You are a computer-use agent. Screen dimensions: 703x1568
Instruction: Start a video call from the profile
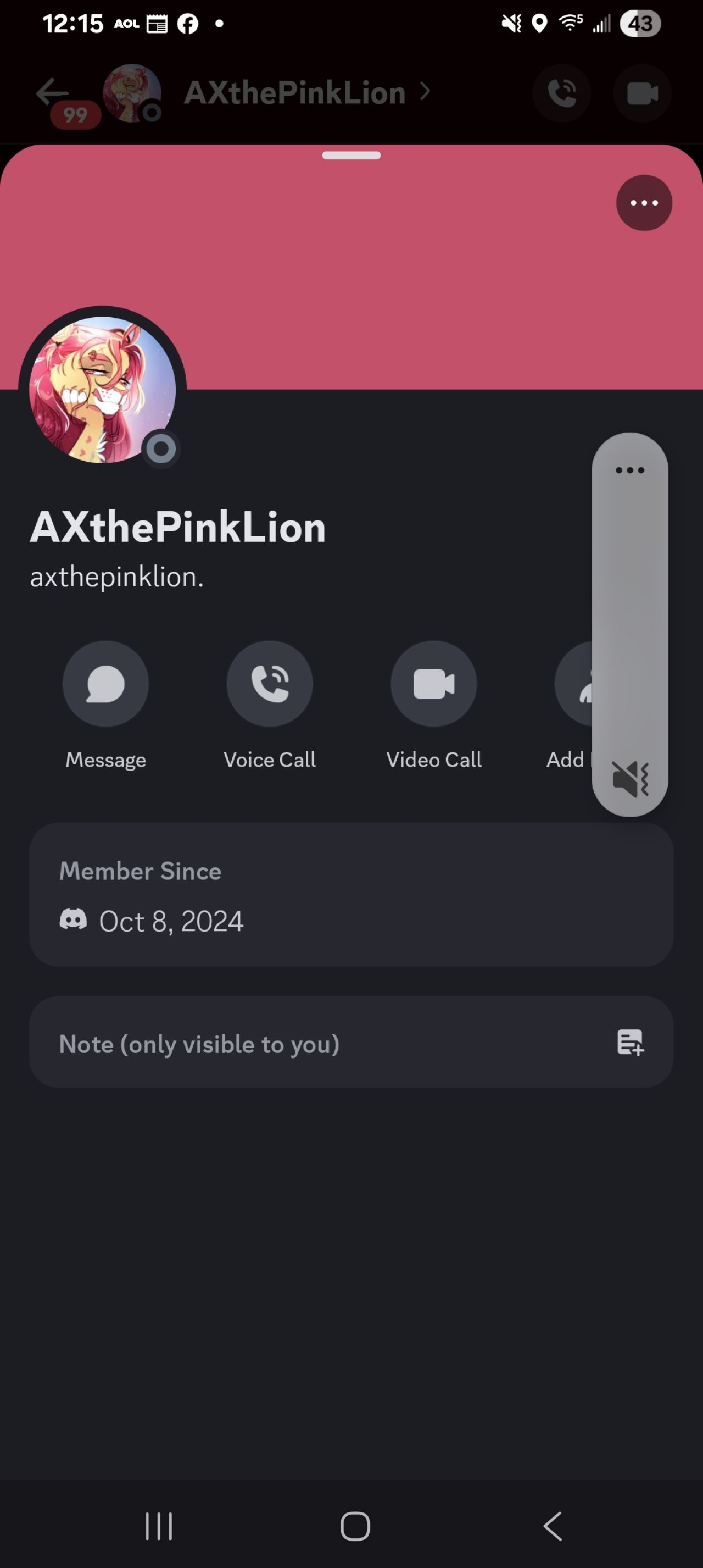pyautogui.click(x=433, y=683)
